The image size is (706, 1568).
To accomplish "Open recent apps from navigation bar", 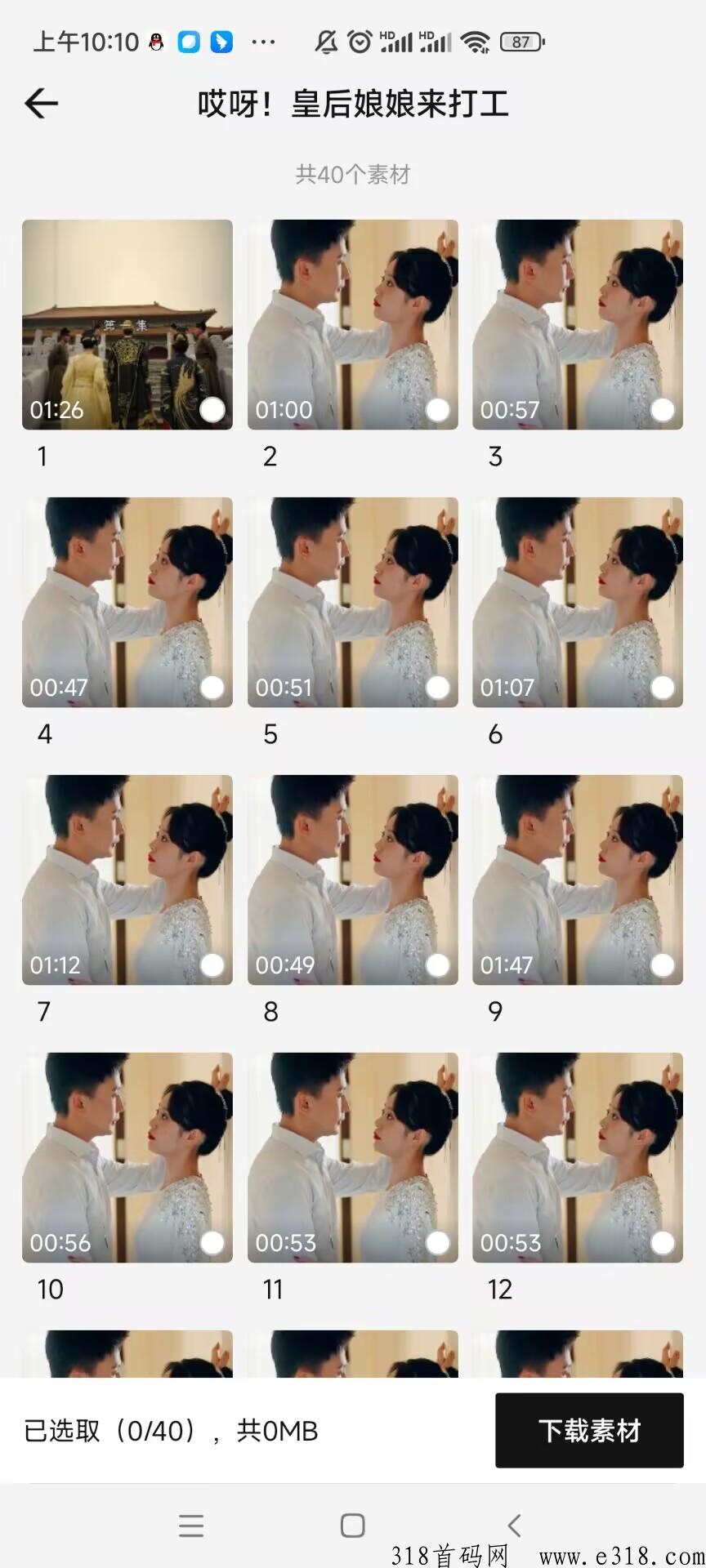I will (191, 1525).
